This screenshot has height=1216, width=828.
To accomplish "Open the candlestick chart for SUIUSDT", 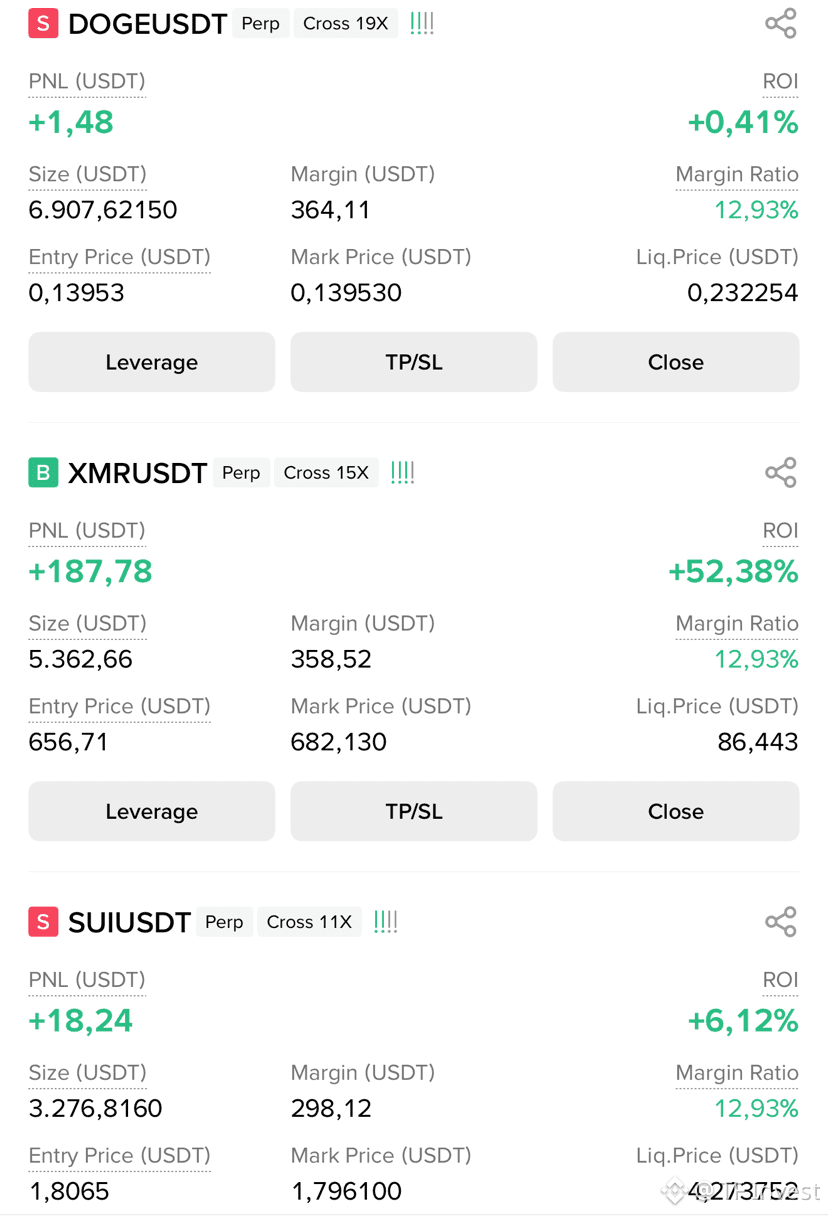I will [x=385, y=921].
